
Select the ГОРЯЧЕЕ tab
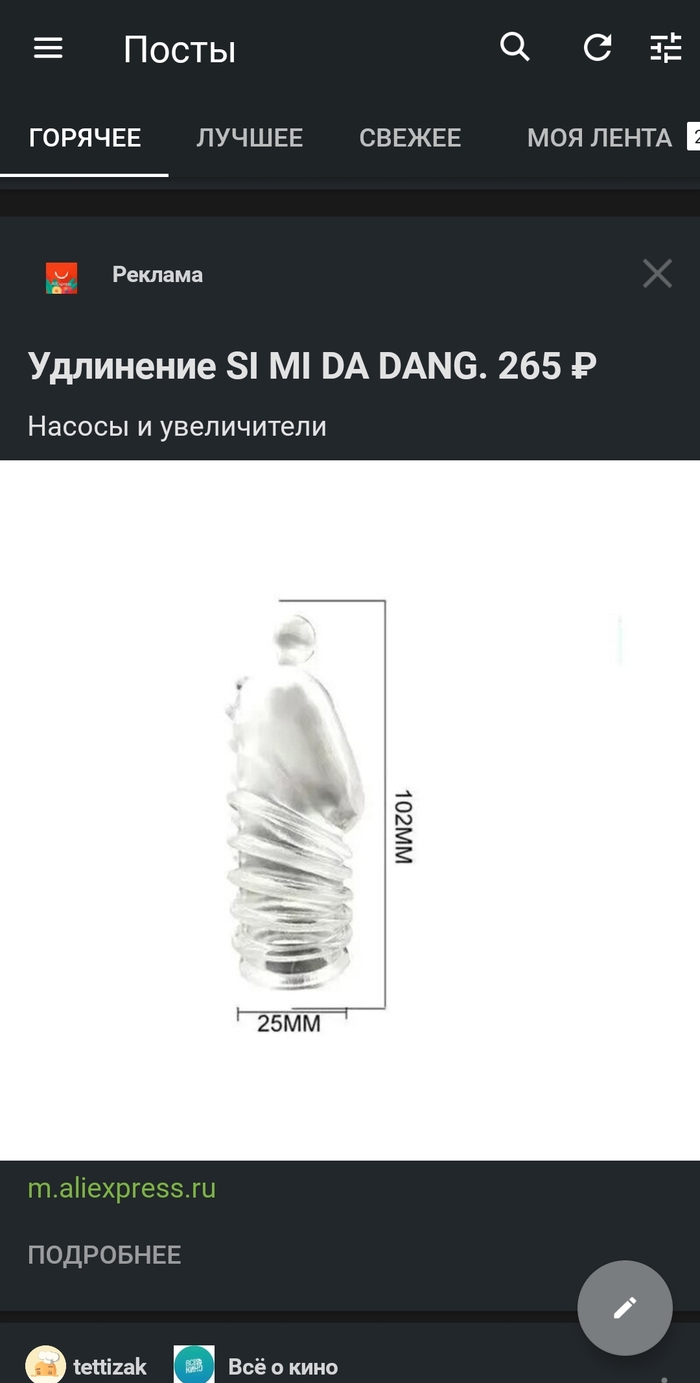(x=85, y=137)
